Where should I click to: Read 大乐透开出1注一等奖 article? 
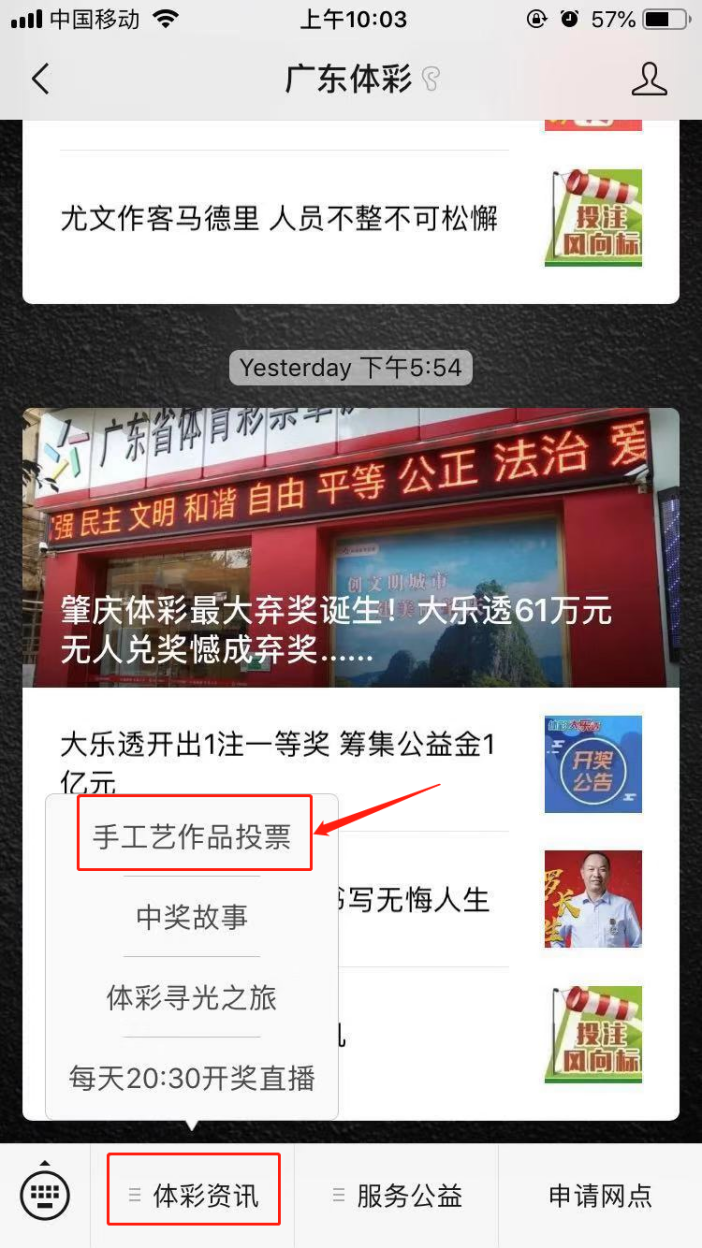click(x=280, y=762)
